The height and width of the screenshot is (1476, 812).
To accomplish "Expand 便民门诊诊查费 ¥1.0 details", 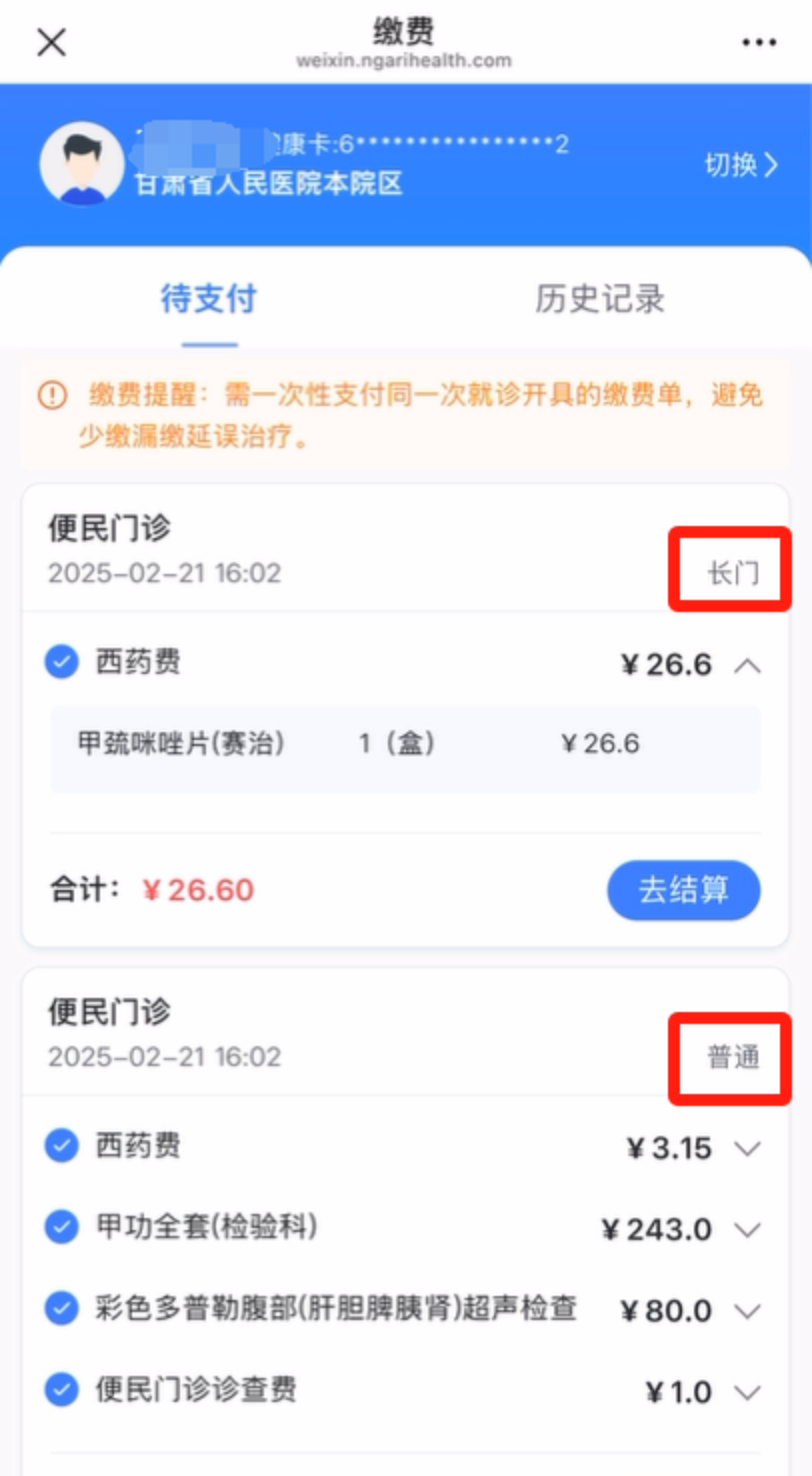I will (747, 1392).
